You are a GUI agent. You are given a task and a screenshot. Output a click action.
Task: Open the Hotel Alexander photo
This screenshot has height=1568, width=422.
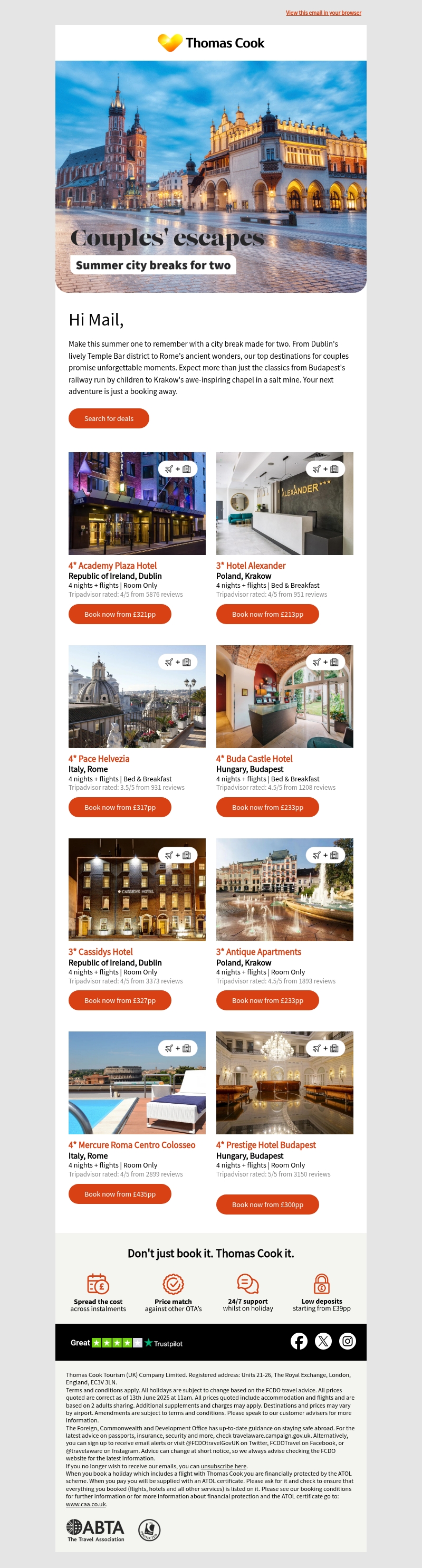coord(284,503)
